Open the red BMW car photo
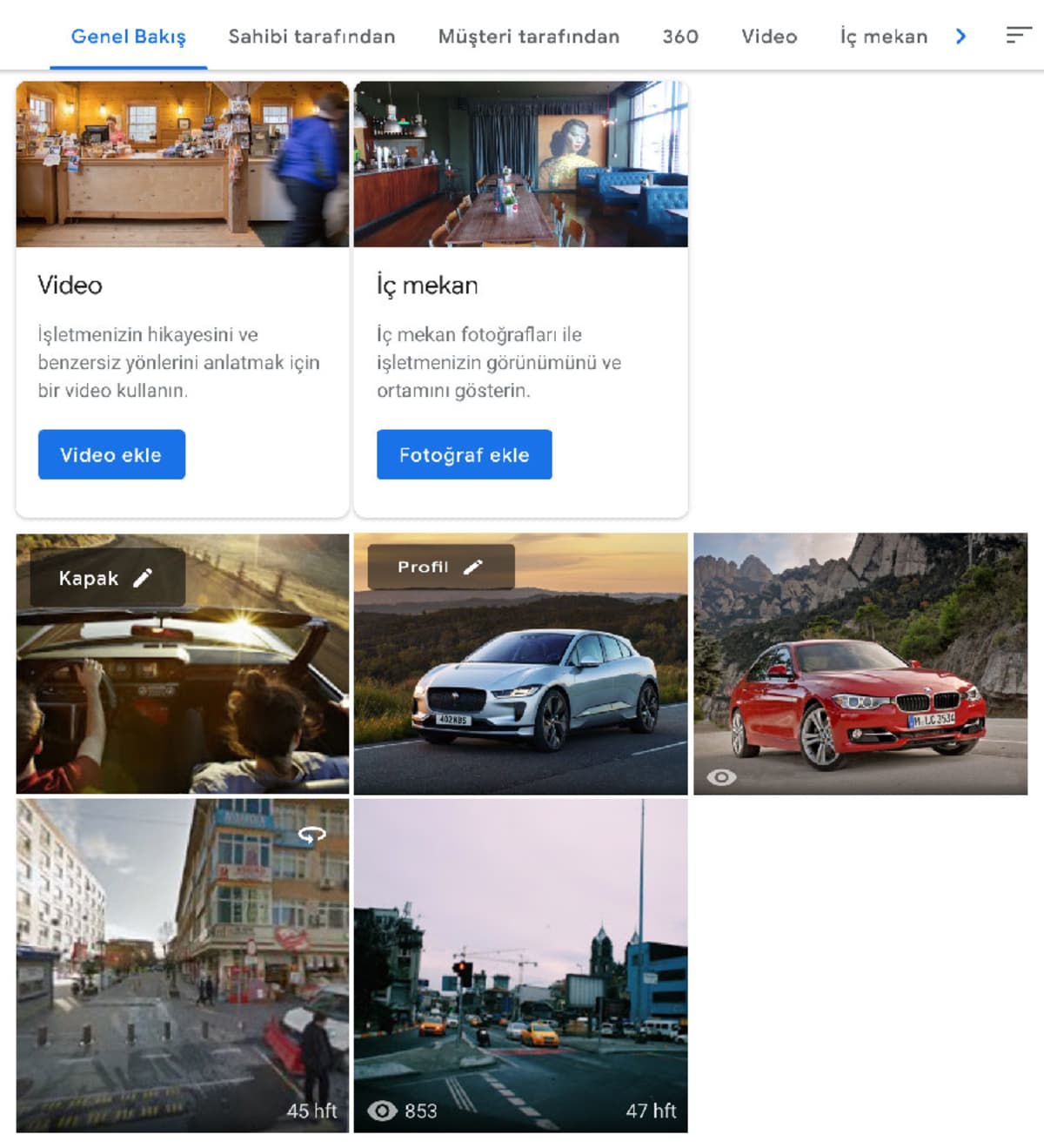The height and width of the screenshot is (1148, 1044). click(x=860, y=663)
